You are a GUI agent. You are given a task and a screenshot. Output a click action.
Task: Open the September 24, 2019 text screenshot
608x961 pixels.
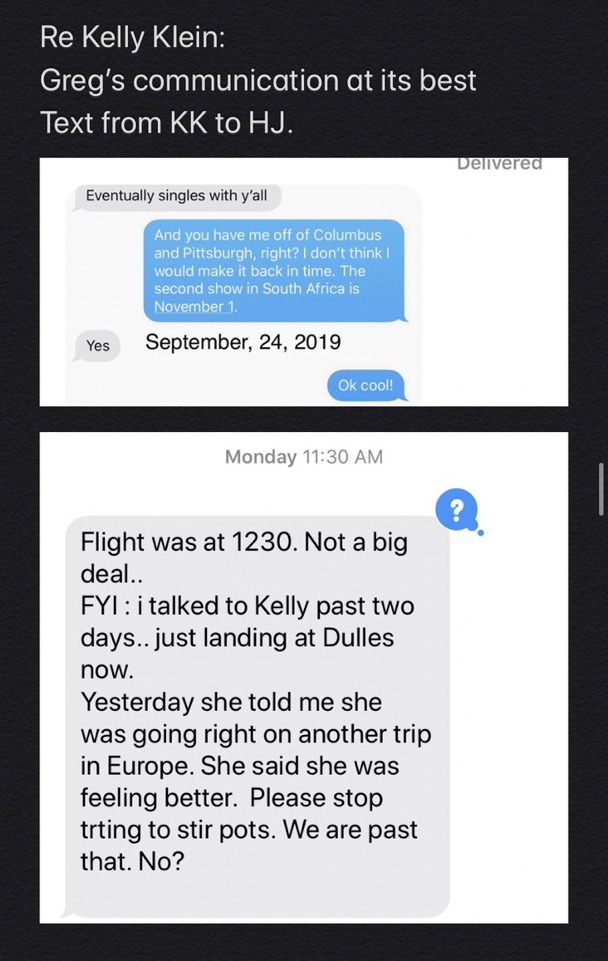click(x=303, y=281)
